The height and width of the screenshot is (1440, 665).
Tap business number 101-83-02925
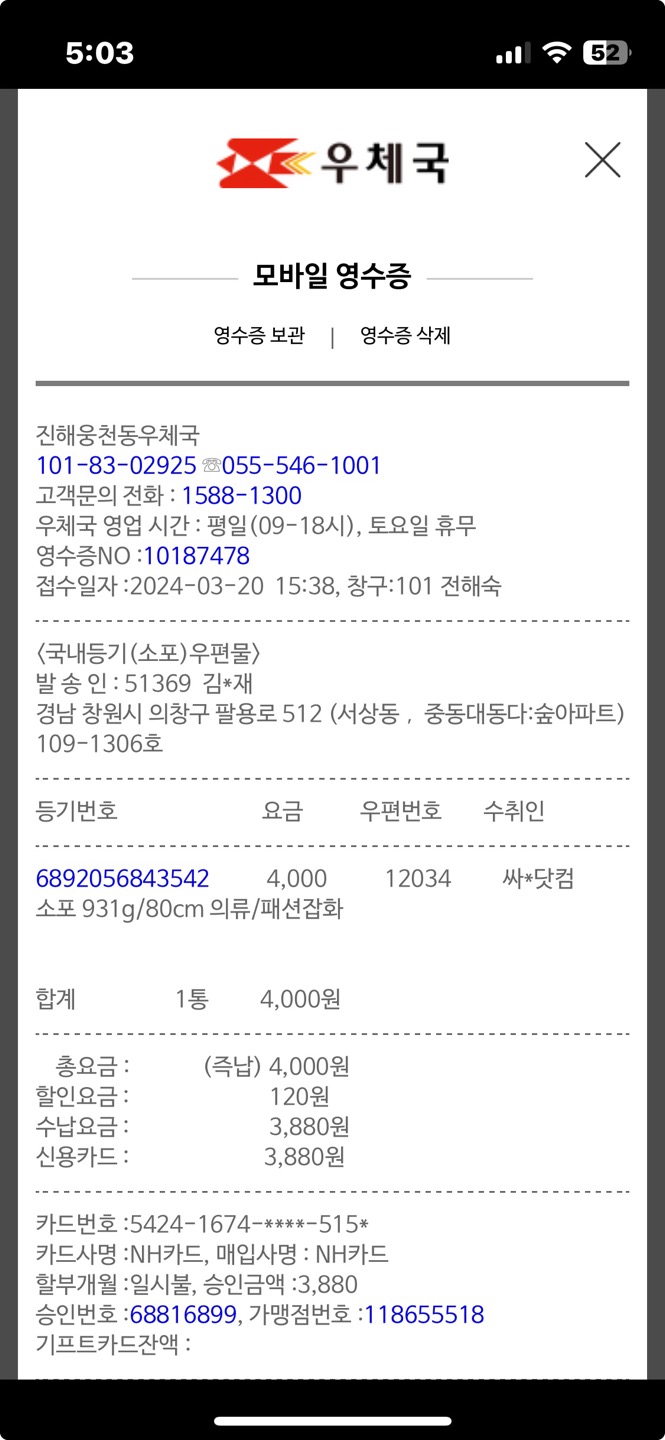coord(116,465)
